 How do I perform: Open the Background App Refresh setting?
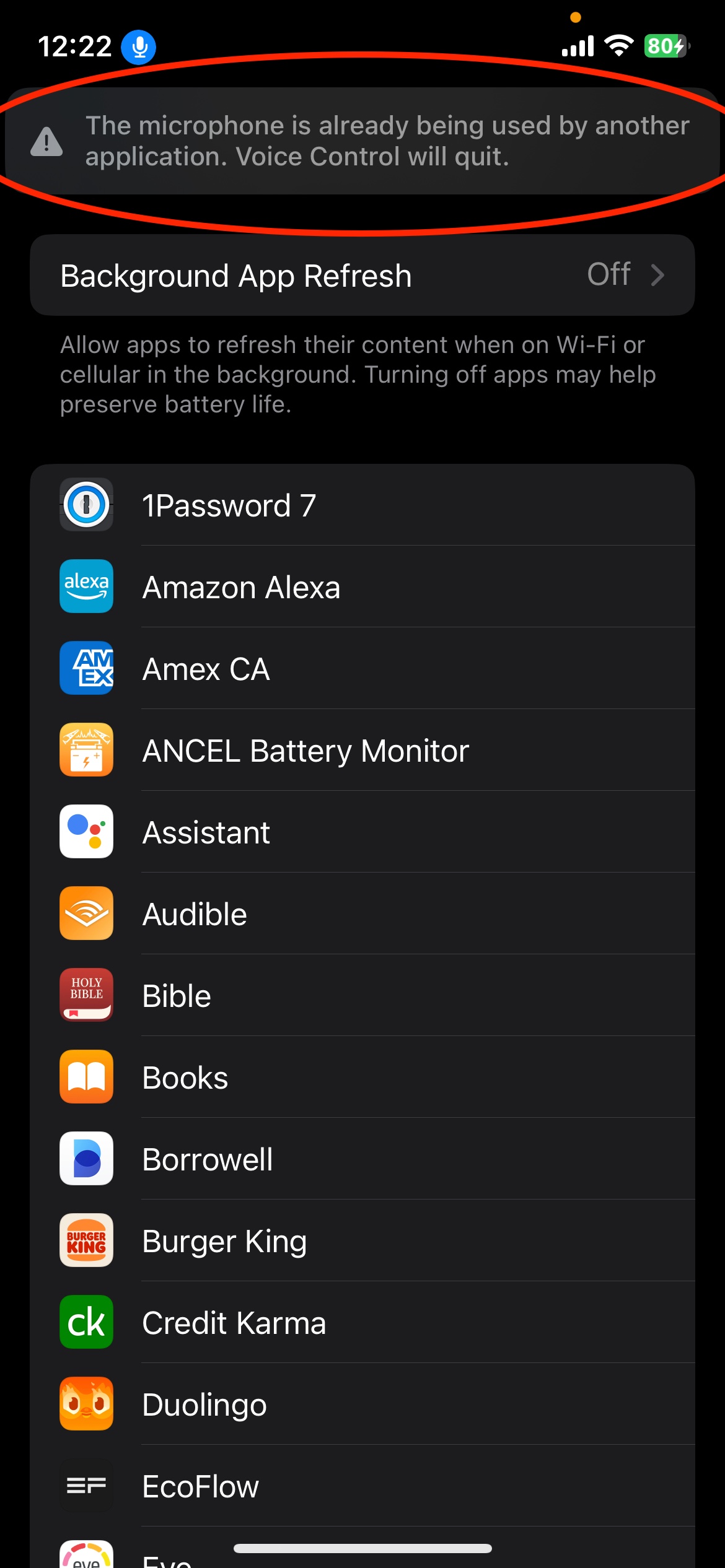point(362,275)
